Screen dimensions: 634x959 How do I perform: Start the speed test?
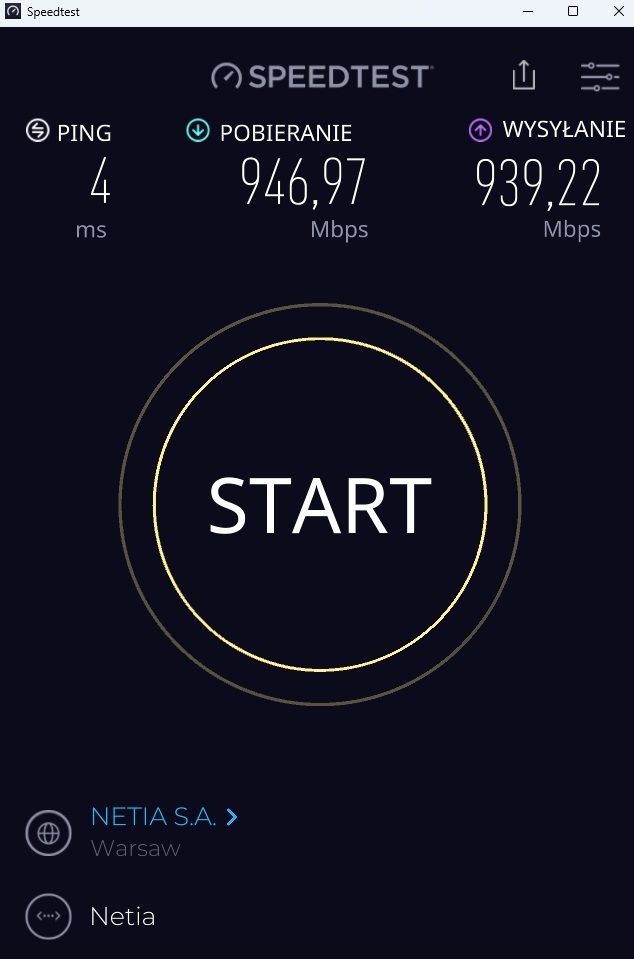(x=320, y=504)
